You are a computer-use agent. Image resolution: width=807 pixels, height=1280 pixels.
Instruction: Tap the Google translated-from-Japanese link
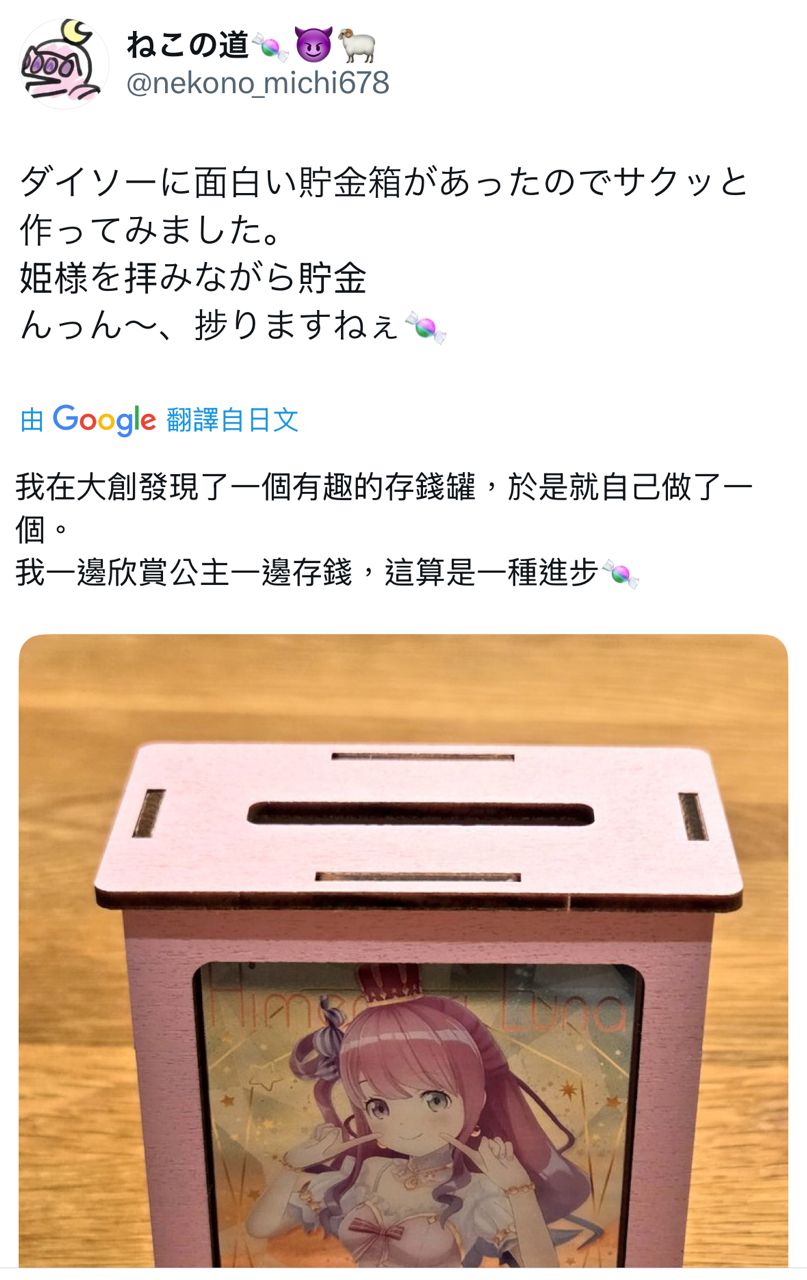click(160, 419)
